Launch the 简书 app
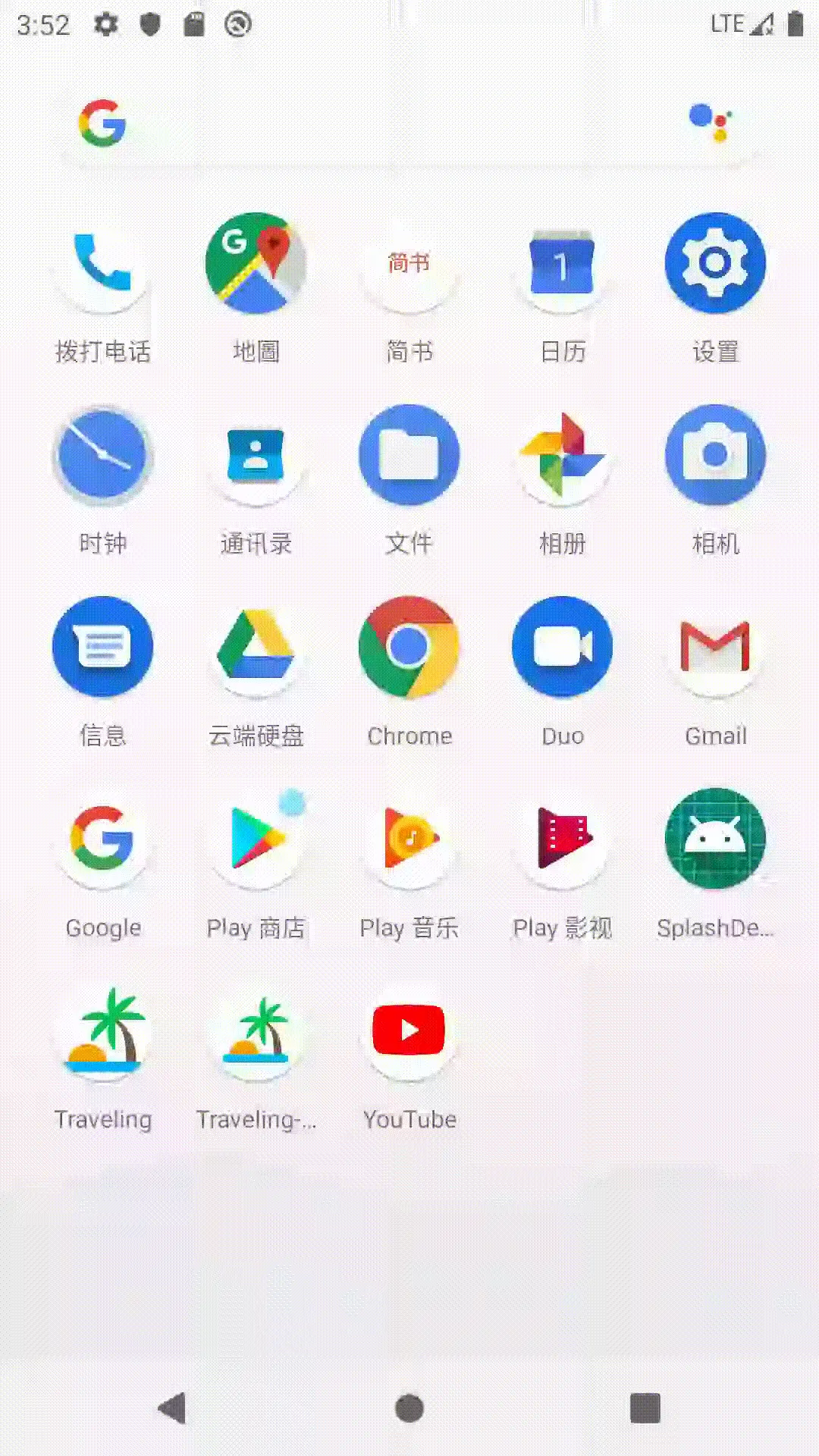Image resolution: width=819 pixels, height=1456 pixels. [409, 264]
